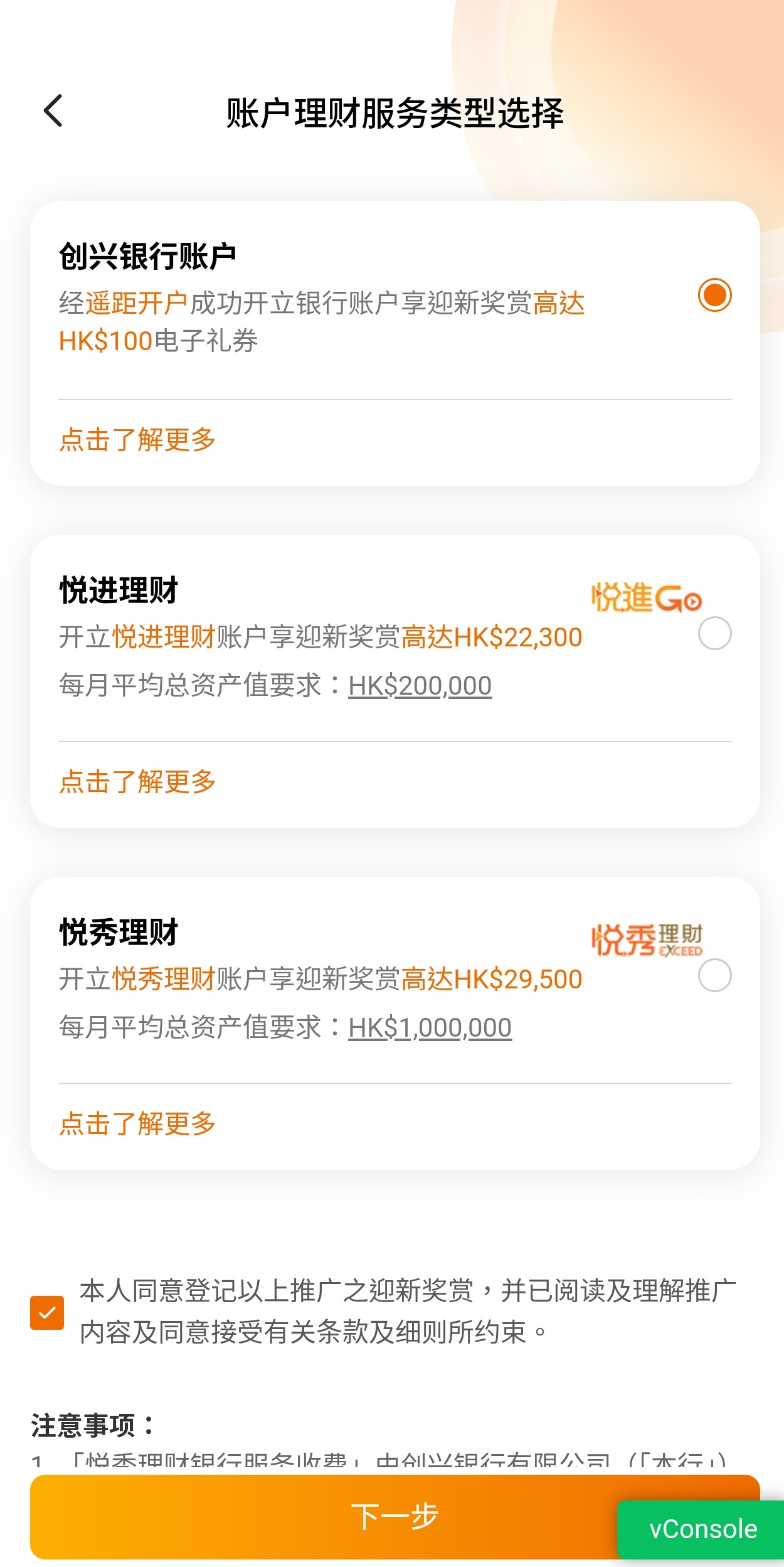Open 点击了解更多 under 创兴银行账户
The height and width of the screenshot is (1567, 784).
pos(137,439)
